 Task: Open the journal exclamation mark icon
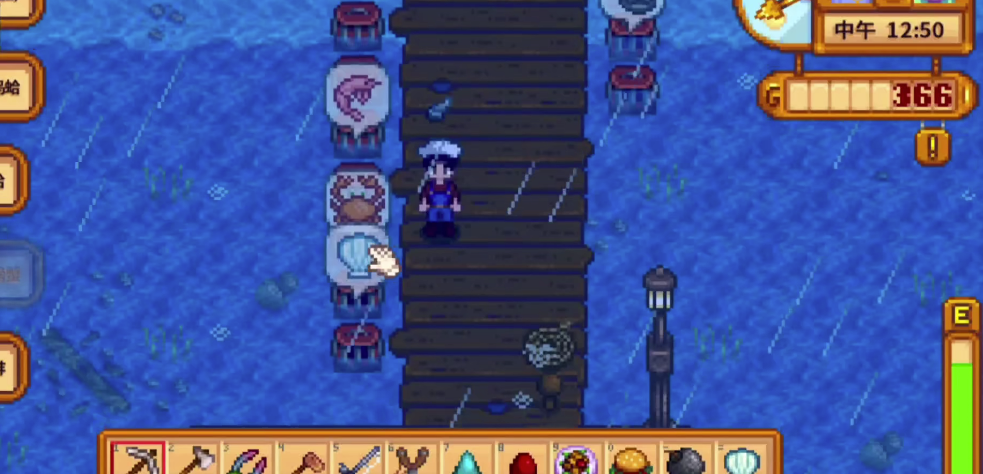point(932,147)
